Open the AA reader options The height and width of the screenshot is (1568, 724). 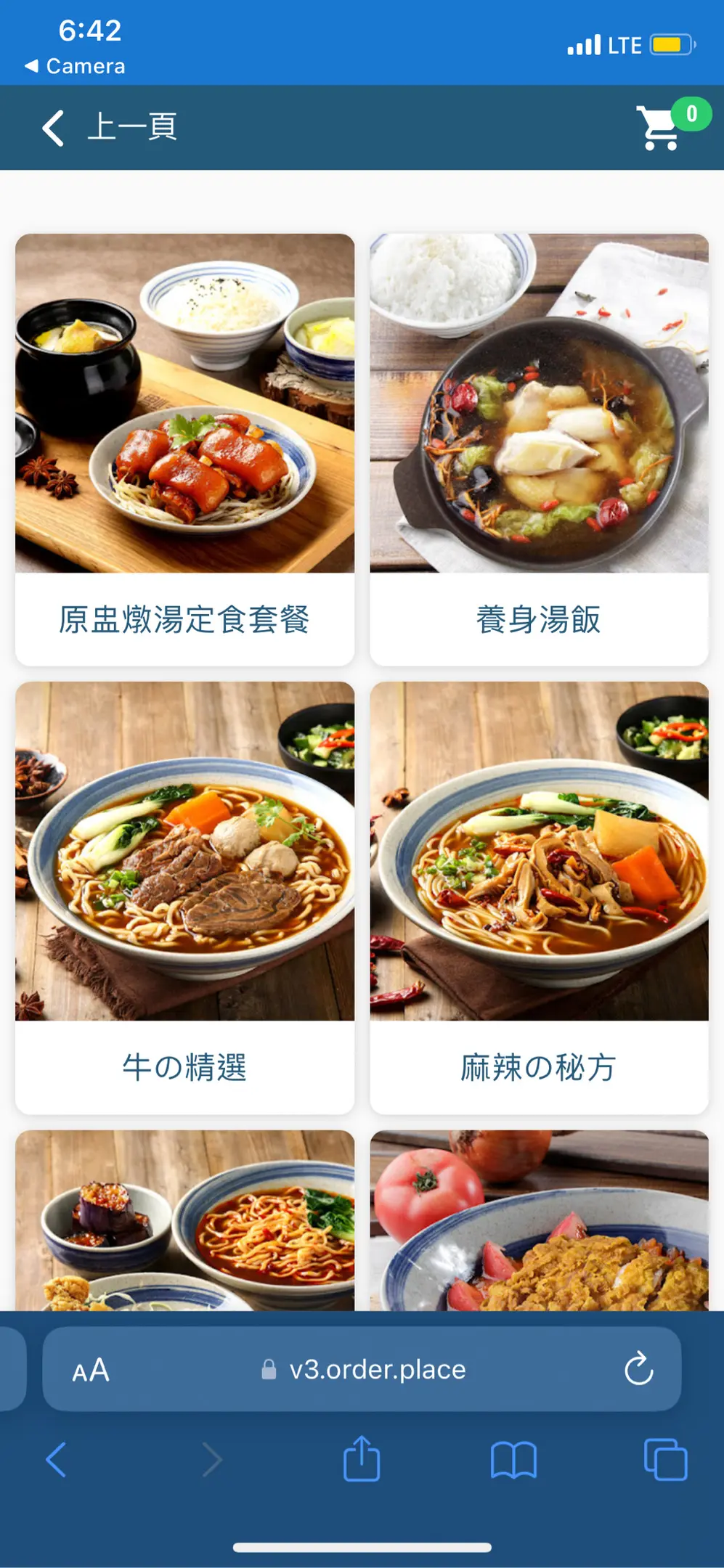coord(91,1371)
